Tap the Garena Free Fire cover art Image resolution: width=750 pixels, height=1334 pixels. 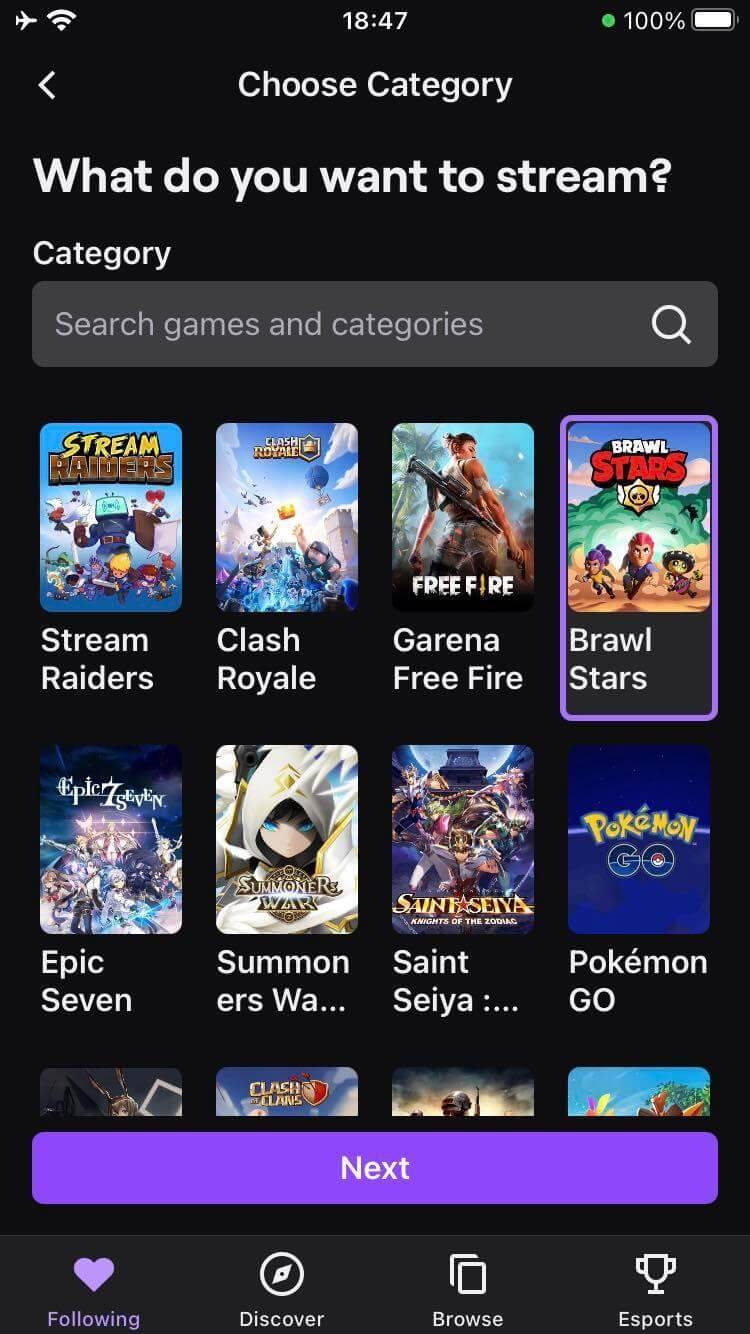pyautogui.click(x=463, y=517)
